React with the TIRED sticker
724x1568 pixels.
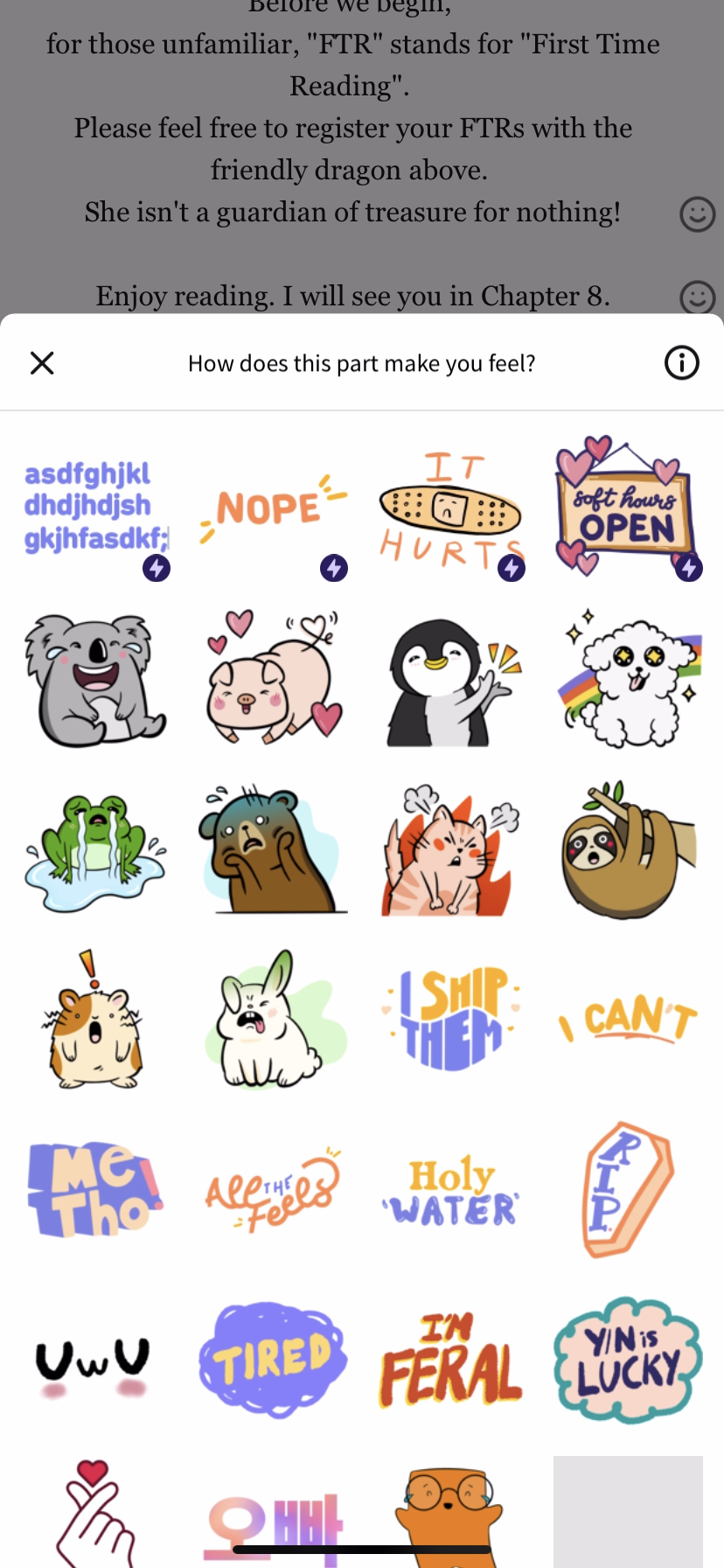click(x=273, y=1359)
